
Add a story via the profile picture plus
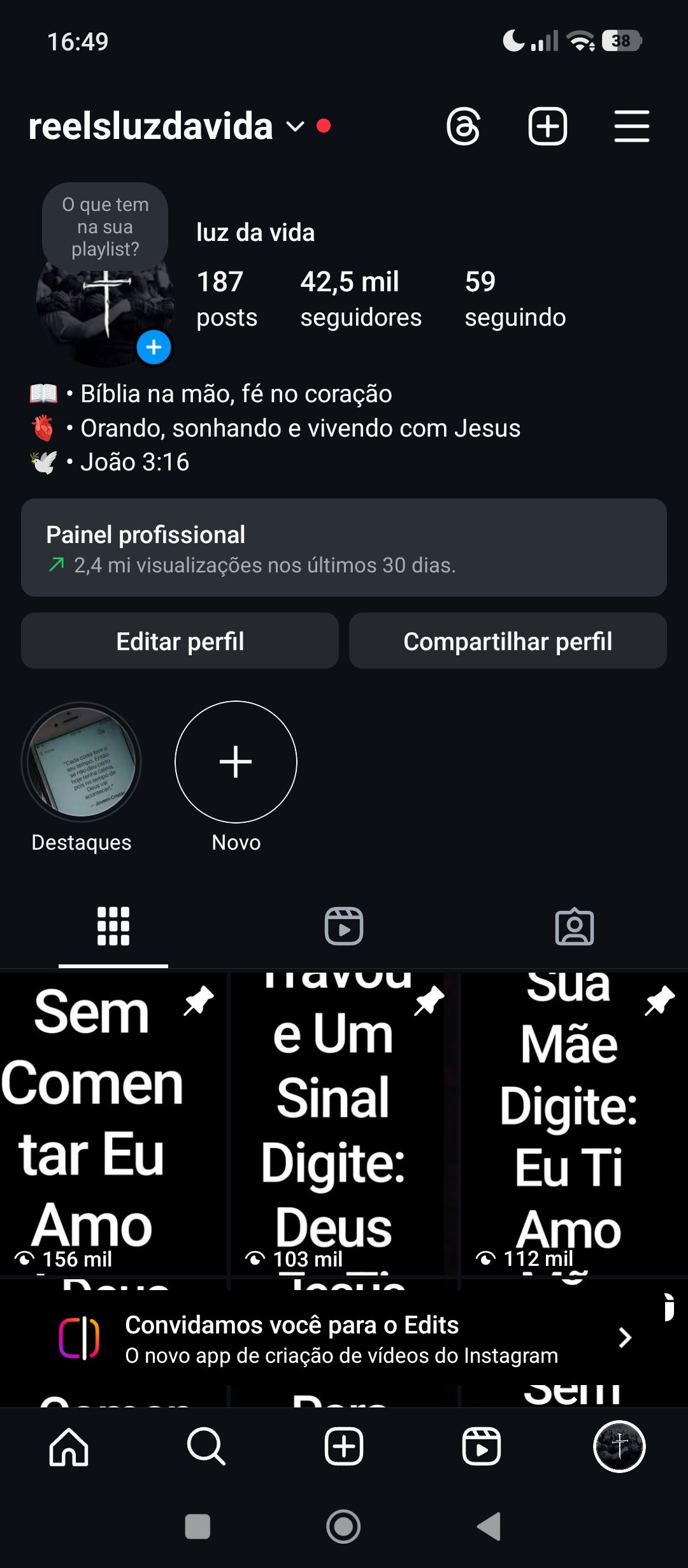tap(154, 347)
